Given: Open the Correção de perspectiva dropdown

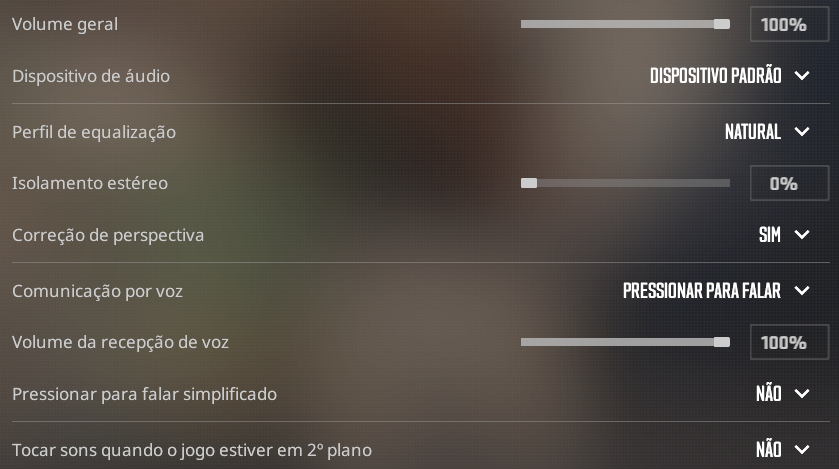Looking at the screenshot, I should pos(784,235).
